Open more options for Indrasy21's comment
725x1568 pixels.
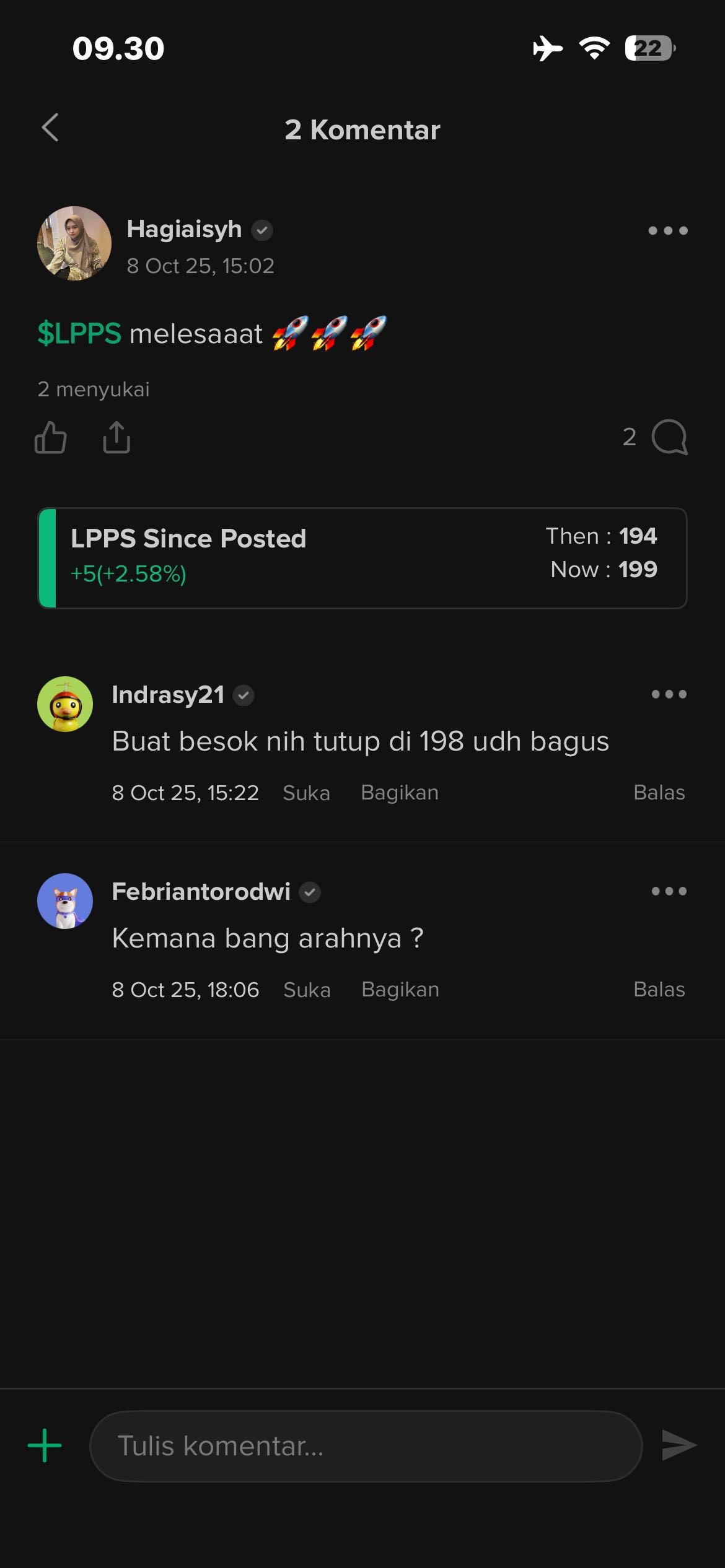coord(669,694)
